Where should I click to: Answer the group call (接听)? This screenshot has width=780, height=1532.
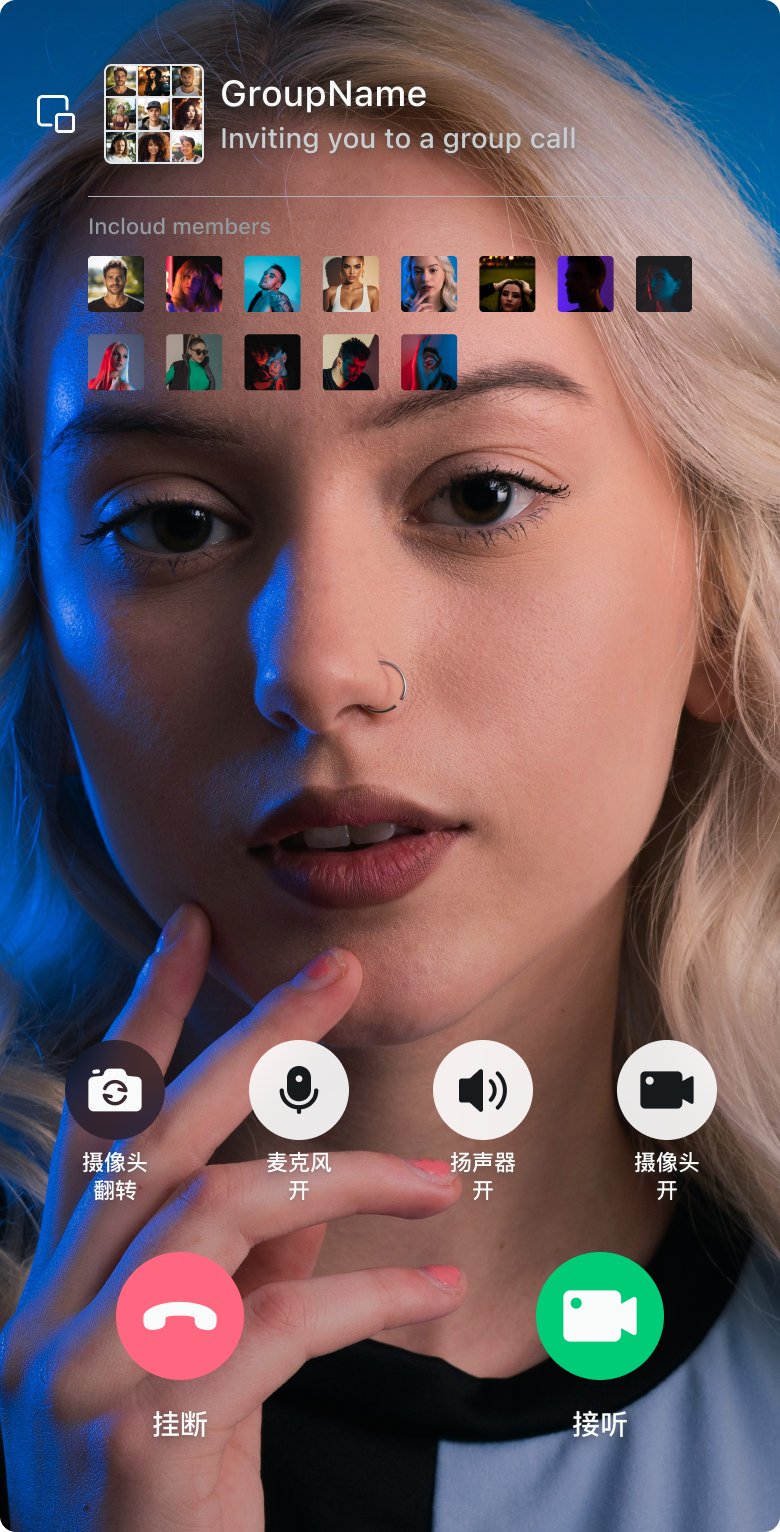600,1316
